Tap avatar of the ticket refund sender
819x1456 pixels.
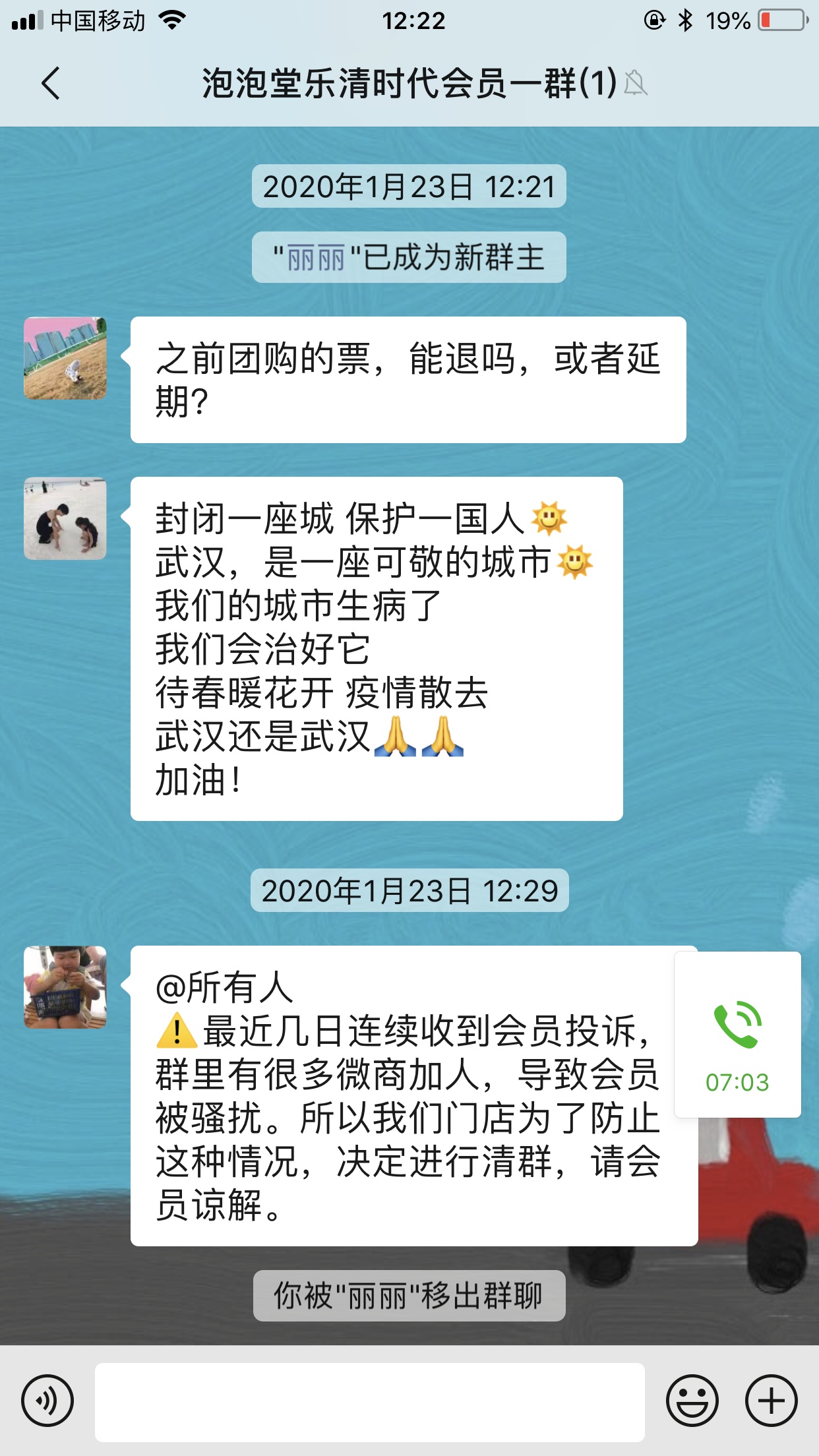pos(65,358)
